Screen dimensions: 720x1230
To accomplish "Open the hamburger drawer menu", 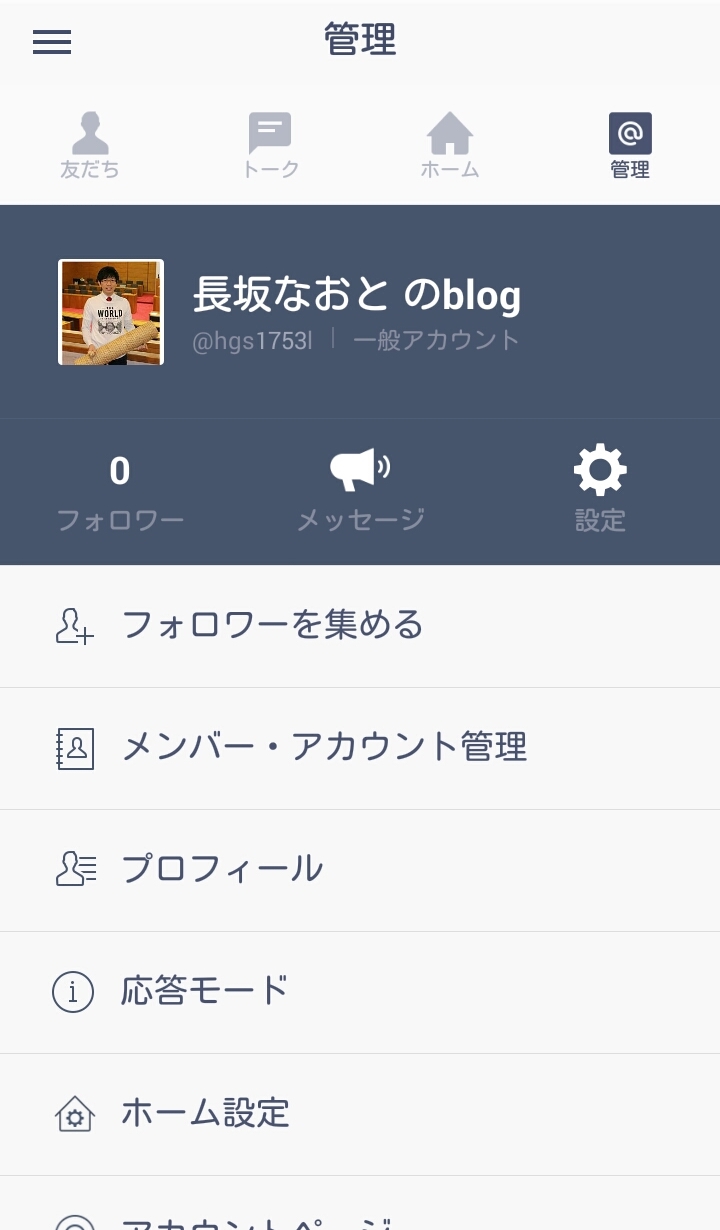I will 52,42.
